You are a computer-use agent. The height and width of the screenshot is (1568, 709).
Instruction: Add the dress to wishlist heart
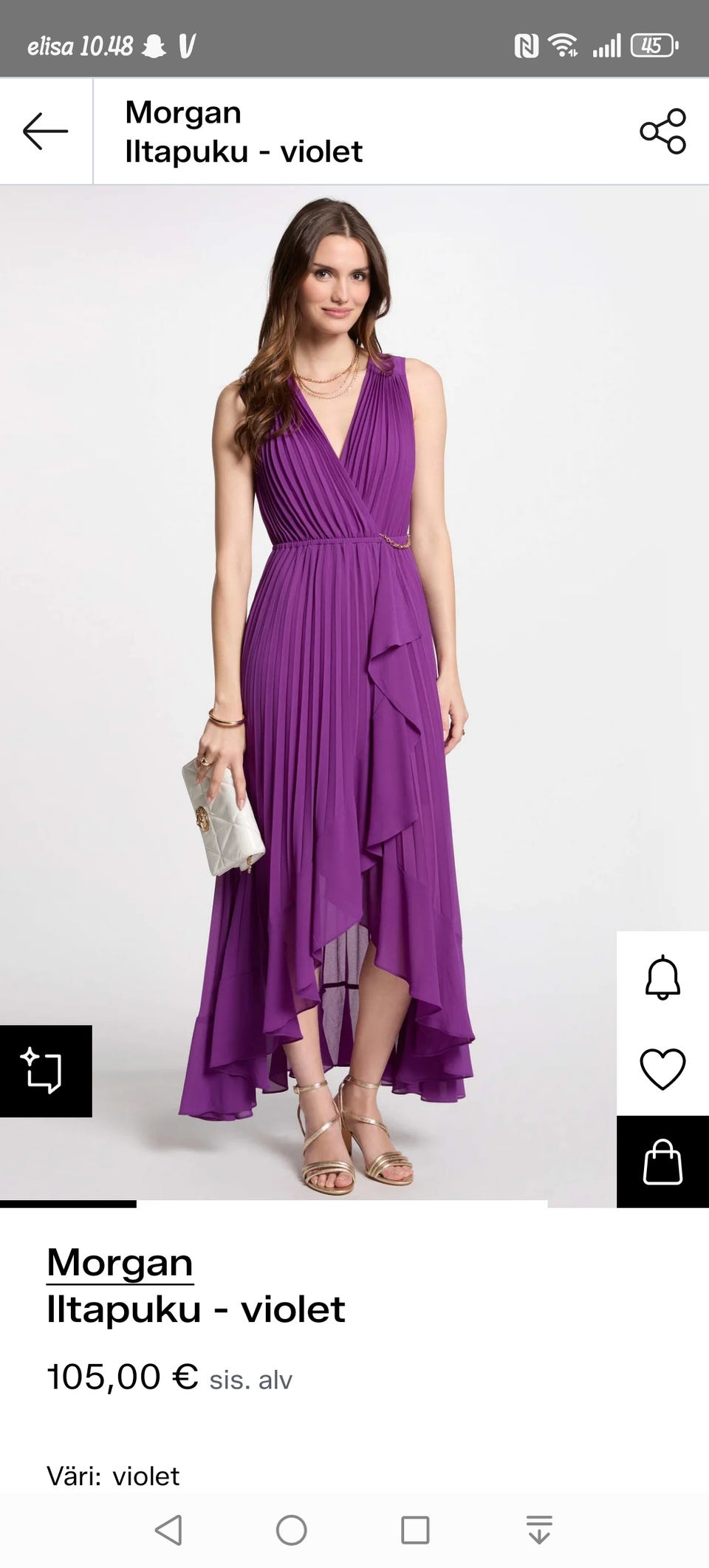click(662, 1069)
